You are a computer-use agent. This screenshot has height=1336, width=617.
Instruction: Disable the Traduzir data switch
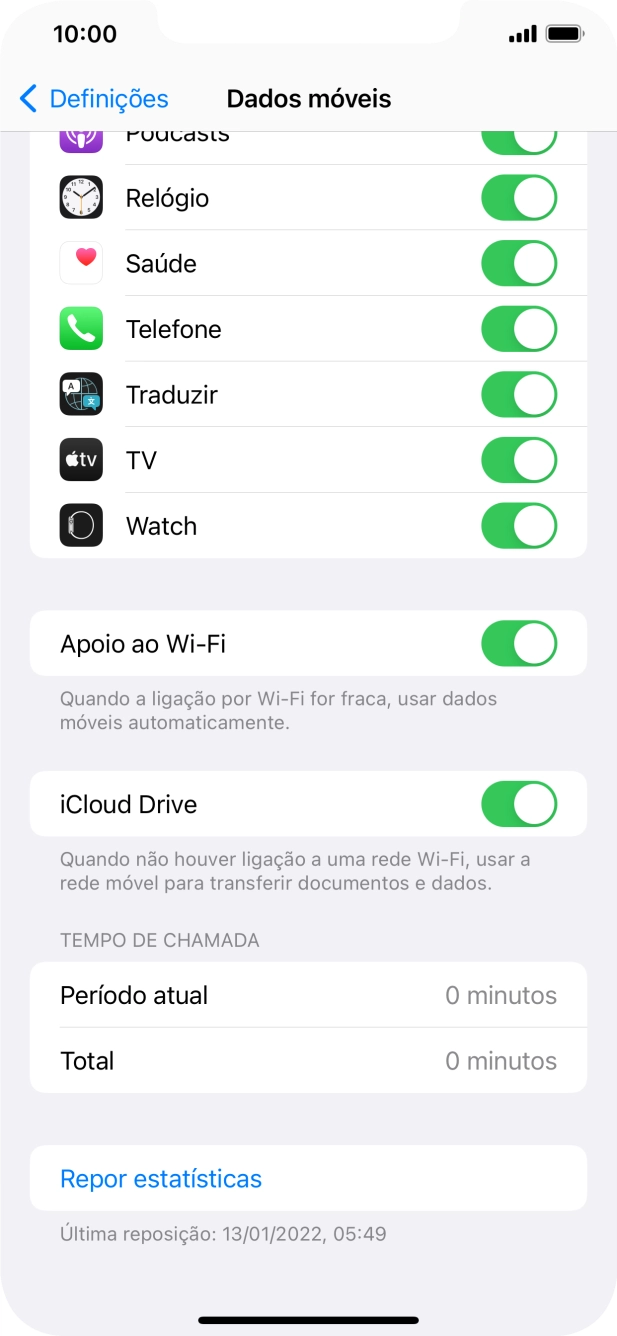click(x=519, y=395)
